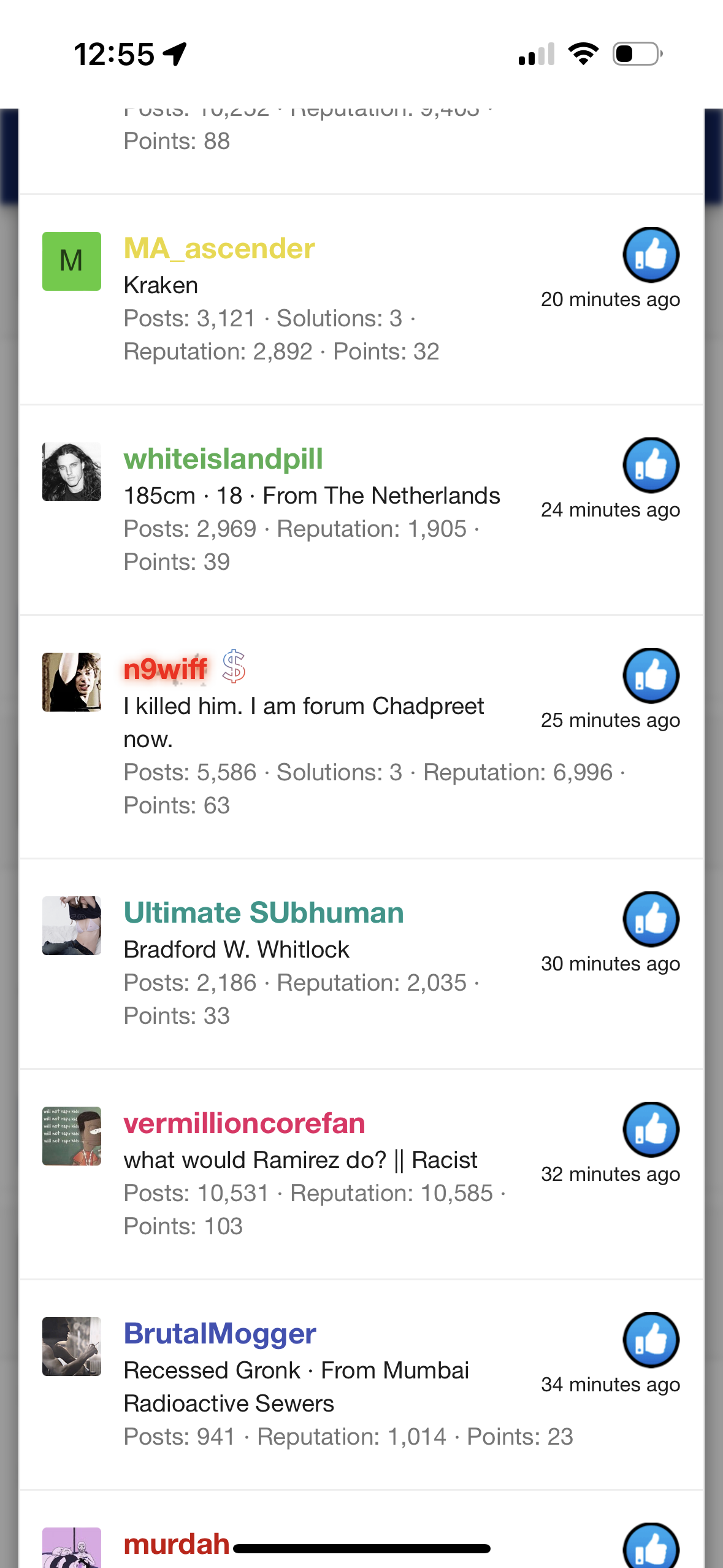Open murdah's profile link
Screen dimensions: 723x1568
(177, 1543)
